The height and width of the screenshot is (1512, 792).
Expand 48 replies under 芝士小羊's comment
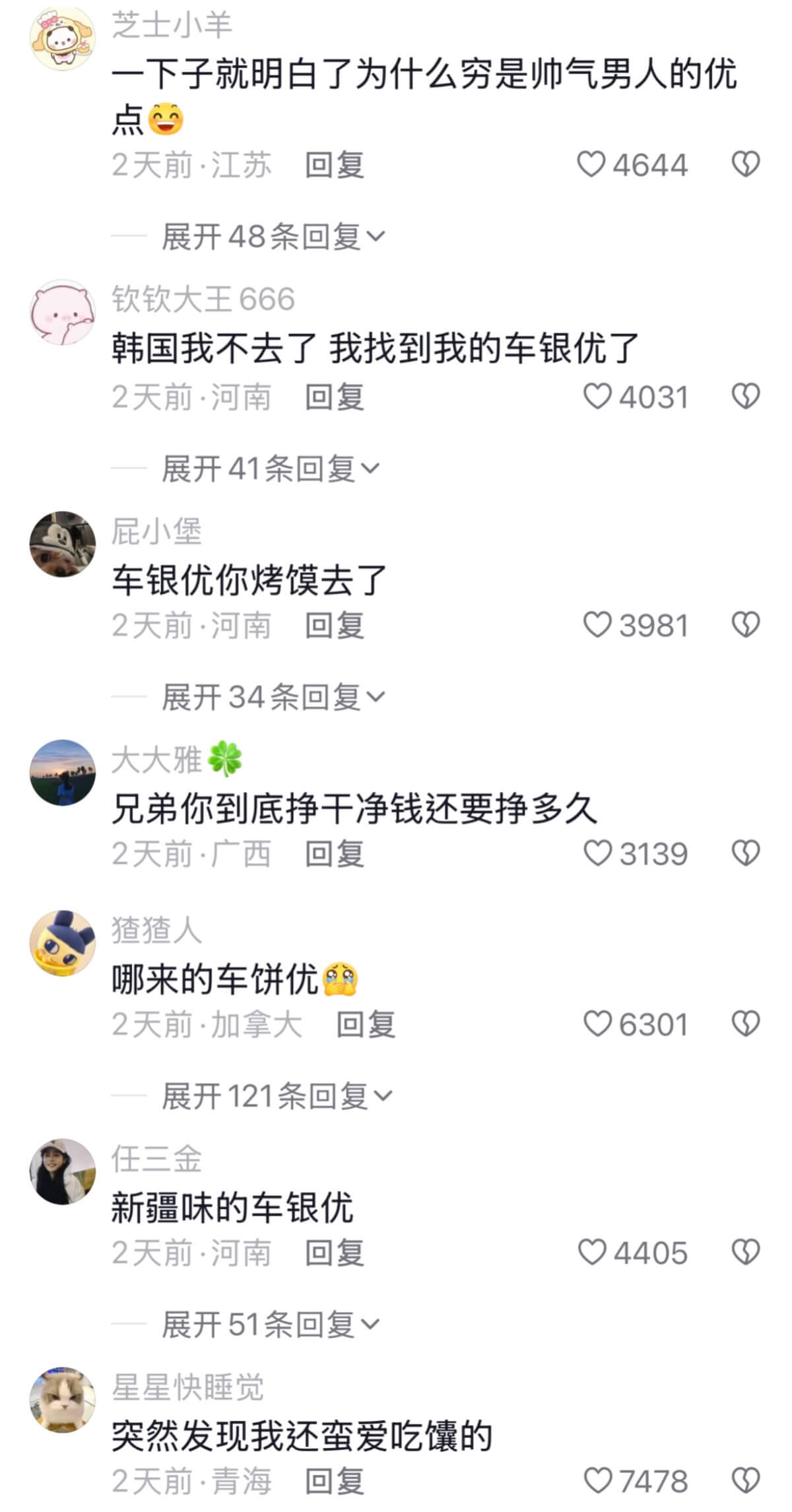pyautogui.click(x=273, y=237)
